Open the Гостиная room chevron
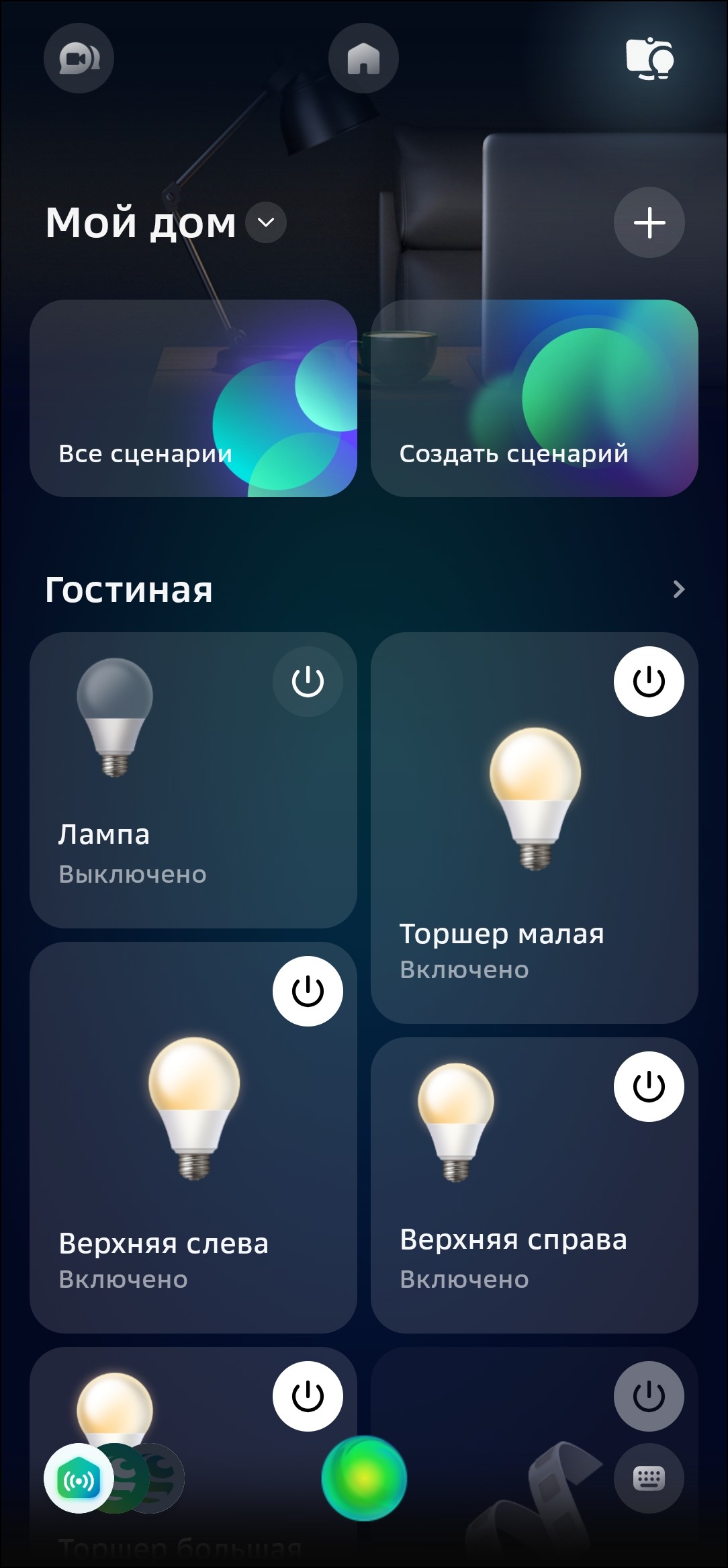The image size is (728, 1568). click(679, 589)
